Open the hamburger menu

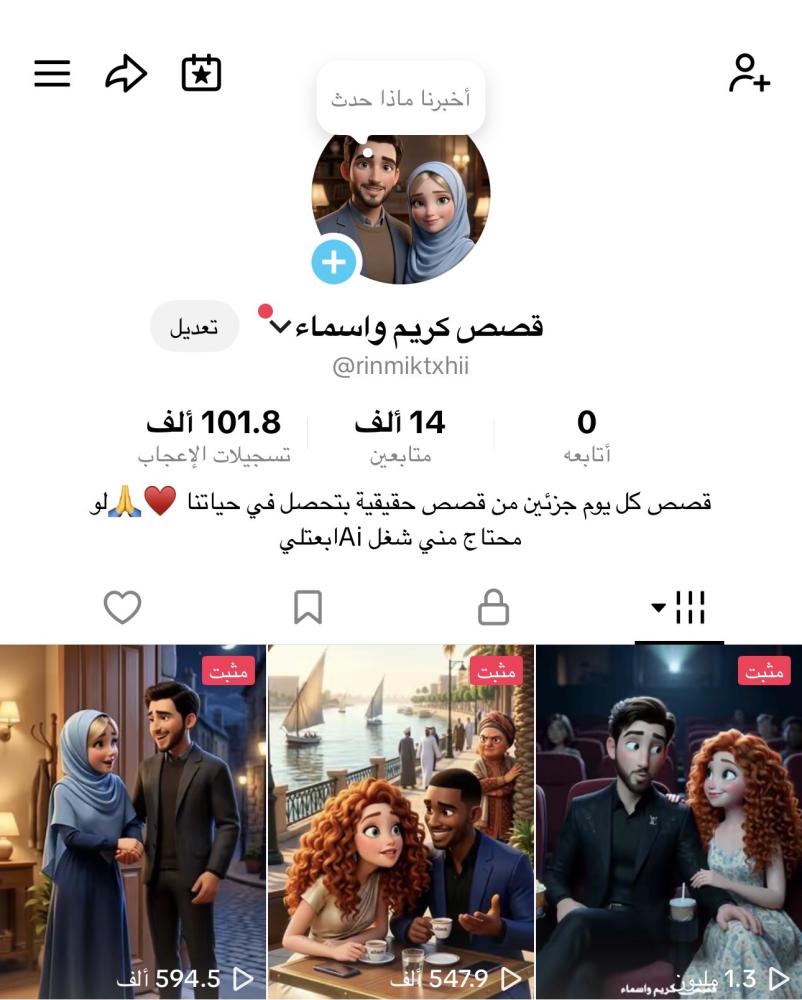pos(52,73)
